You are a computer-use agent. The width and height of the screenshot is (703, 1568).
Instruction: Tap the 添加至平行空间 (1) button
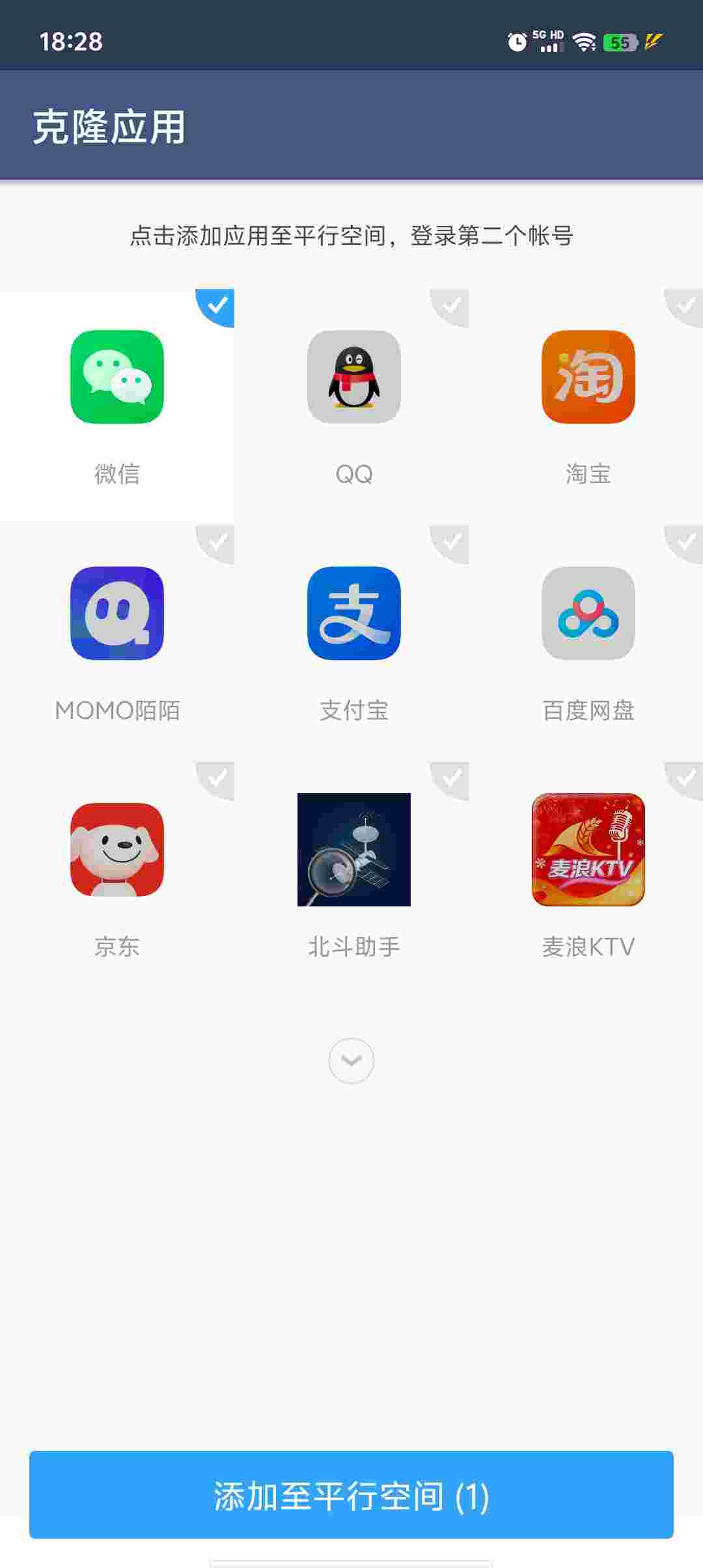(351, 1495)
